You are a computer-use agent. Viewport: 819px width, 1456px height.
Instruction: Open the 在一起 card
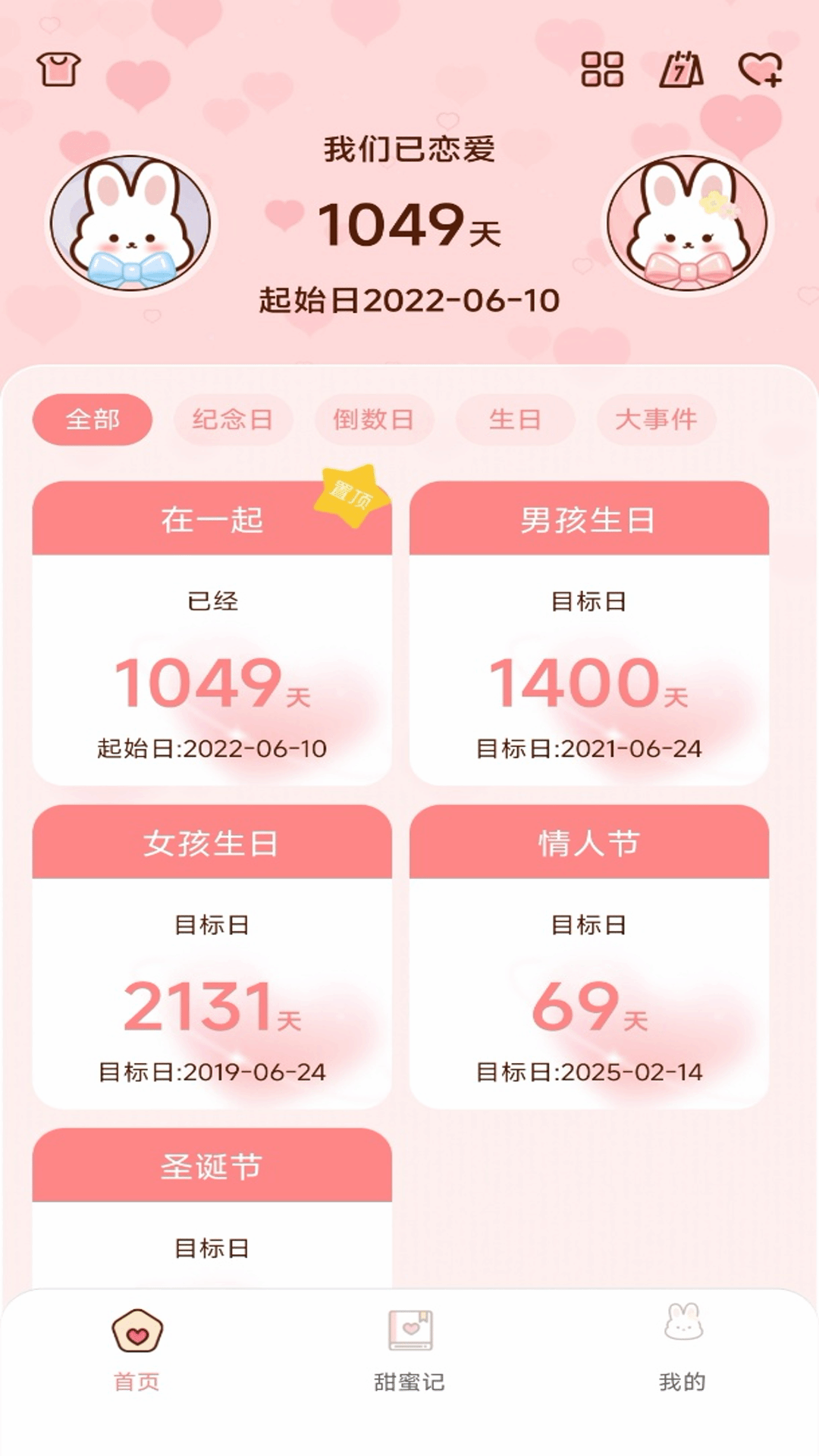pos(212,633)
